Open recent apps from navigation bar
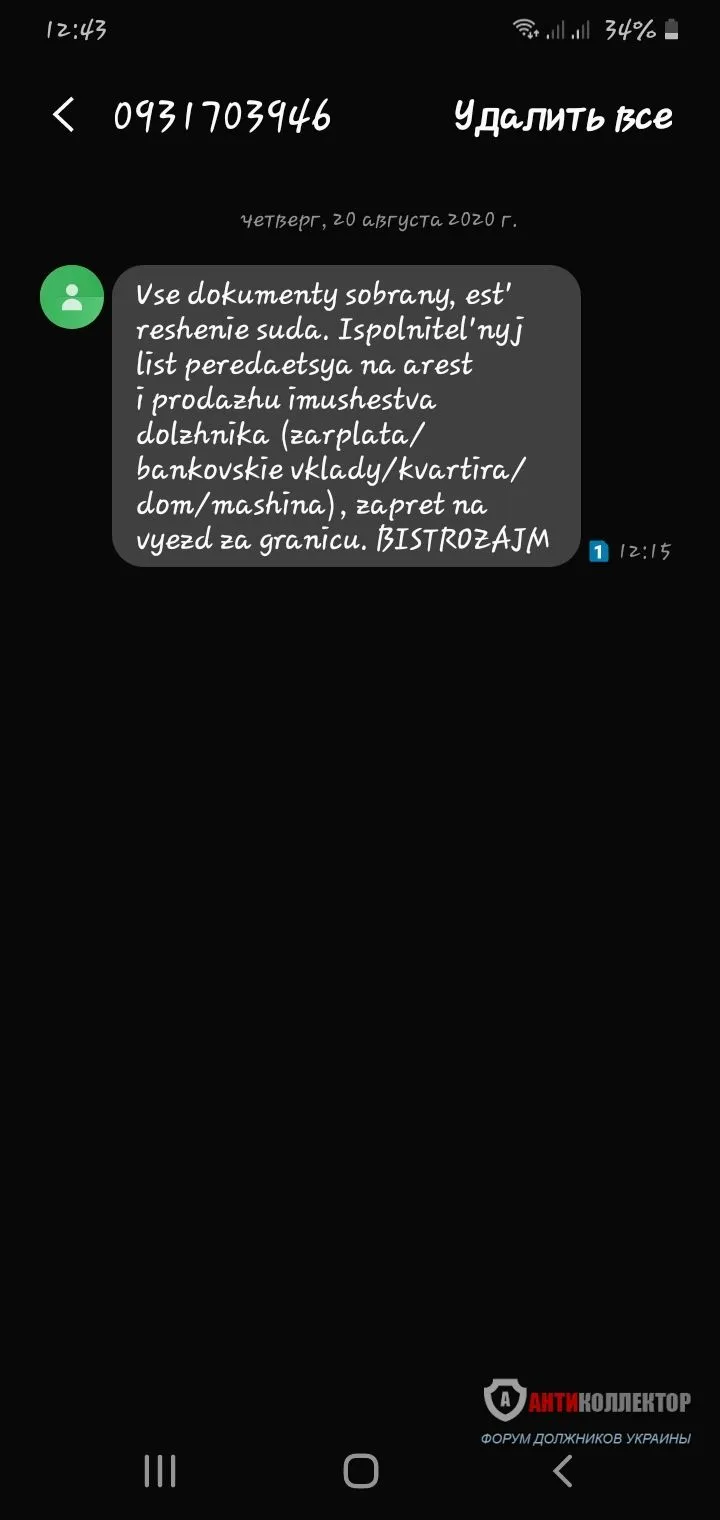This screenshot has width=720, height=1520. click(160, 1471)
